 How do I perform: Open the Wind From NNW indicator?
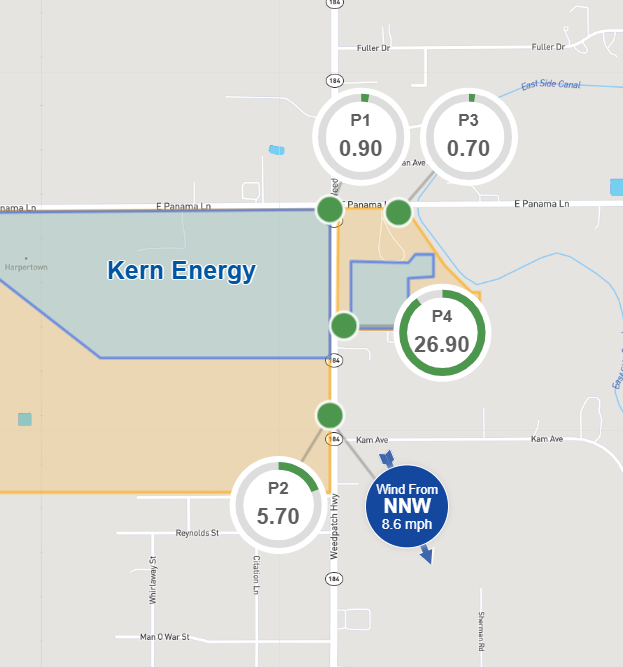click(x=407, y=506)
